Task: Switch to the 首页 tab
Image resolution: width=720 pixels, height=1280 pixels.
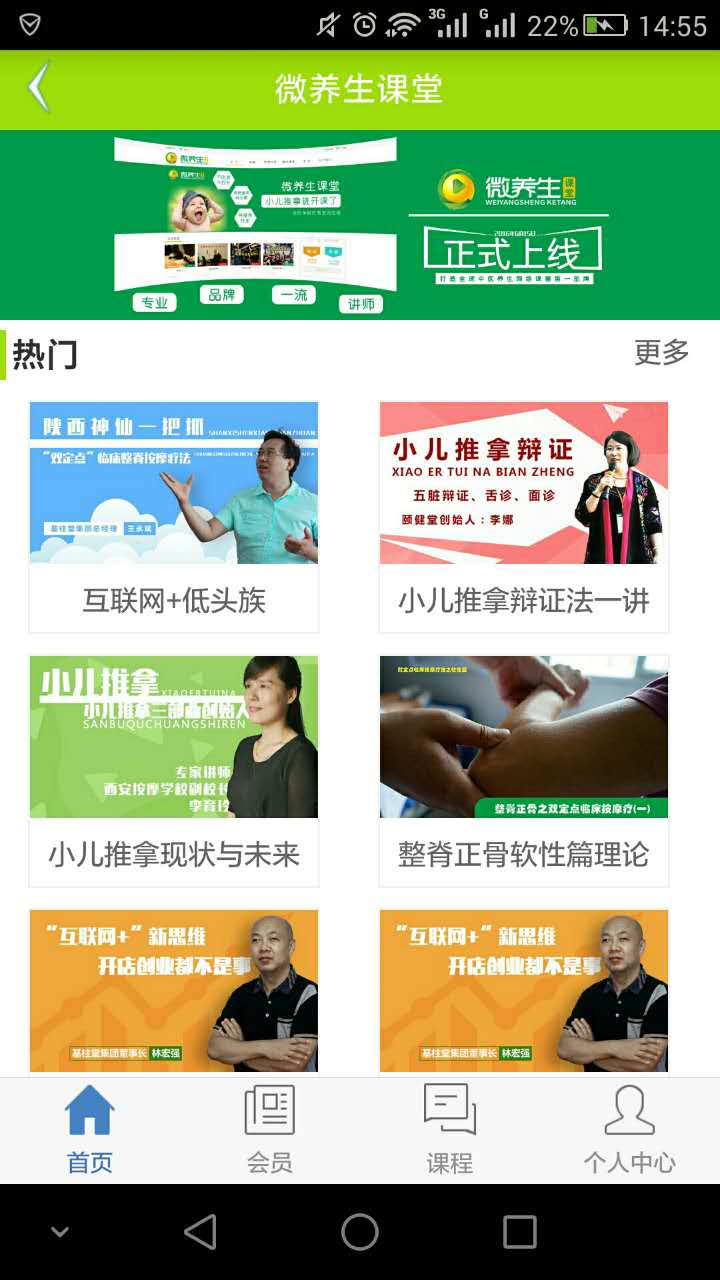Action: pos(90,1130)
